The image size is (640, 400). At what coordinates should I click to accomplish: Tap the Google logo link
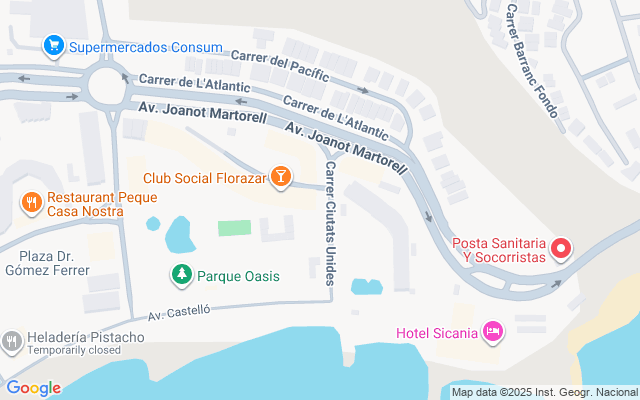click(x=33, y=388)
